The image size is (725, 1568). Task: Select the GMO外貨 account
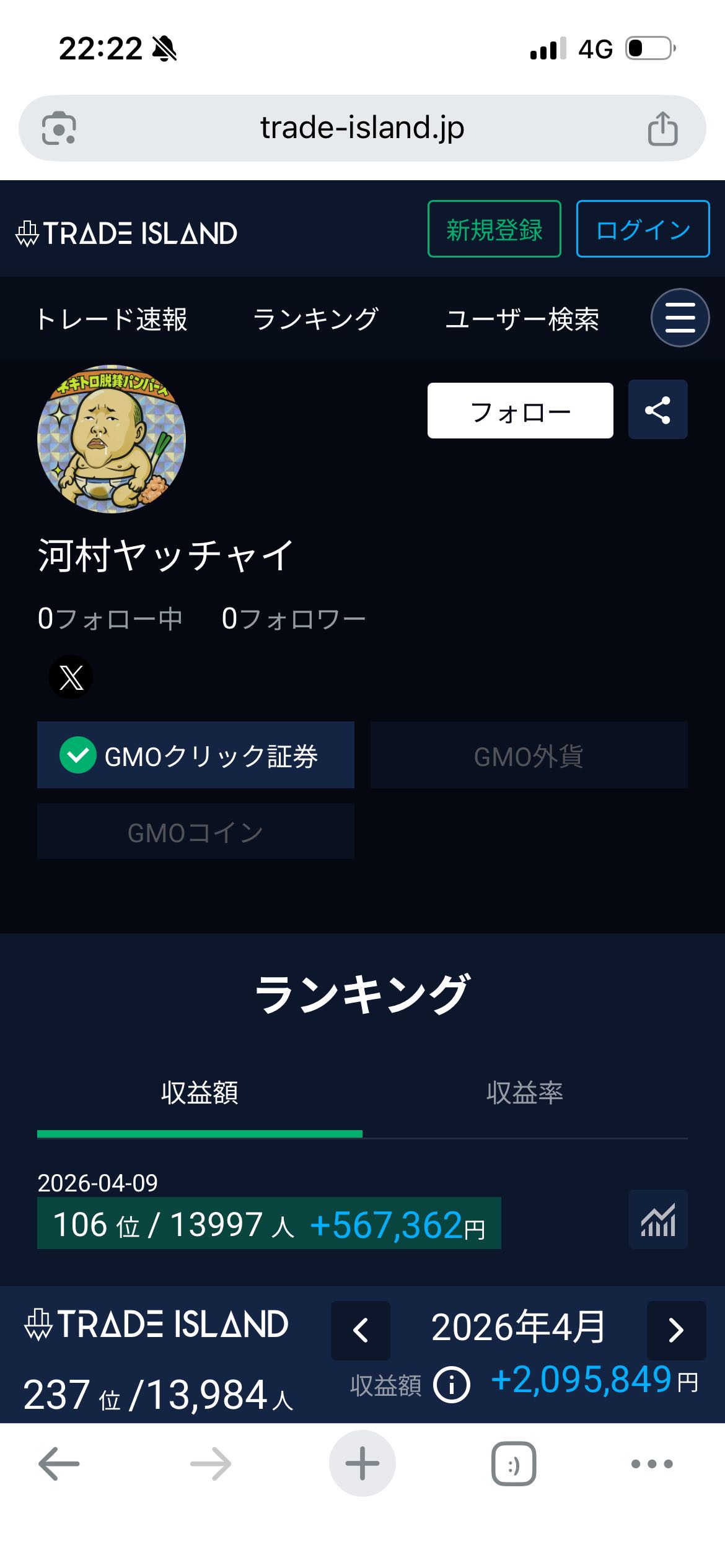[529, 755]
